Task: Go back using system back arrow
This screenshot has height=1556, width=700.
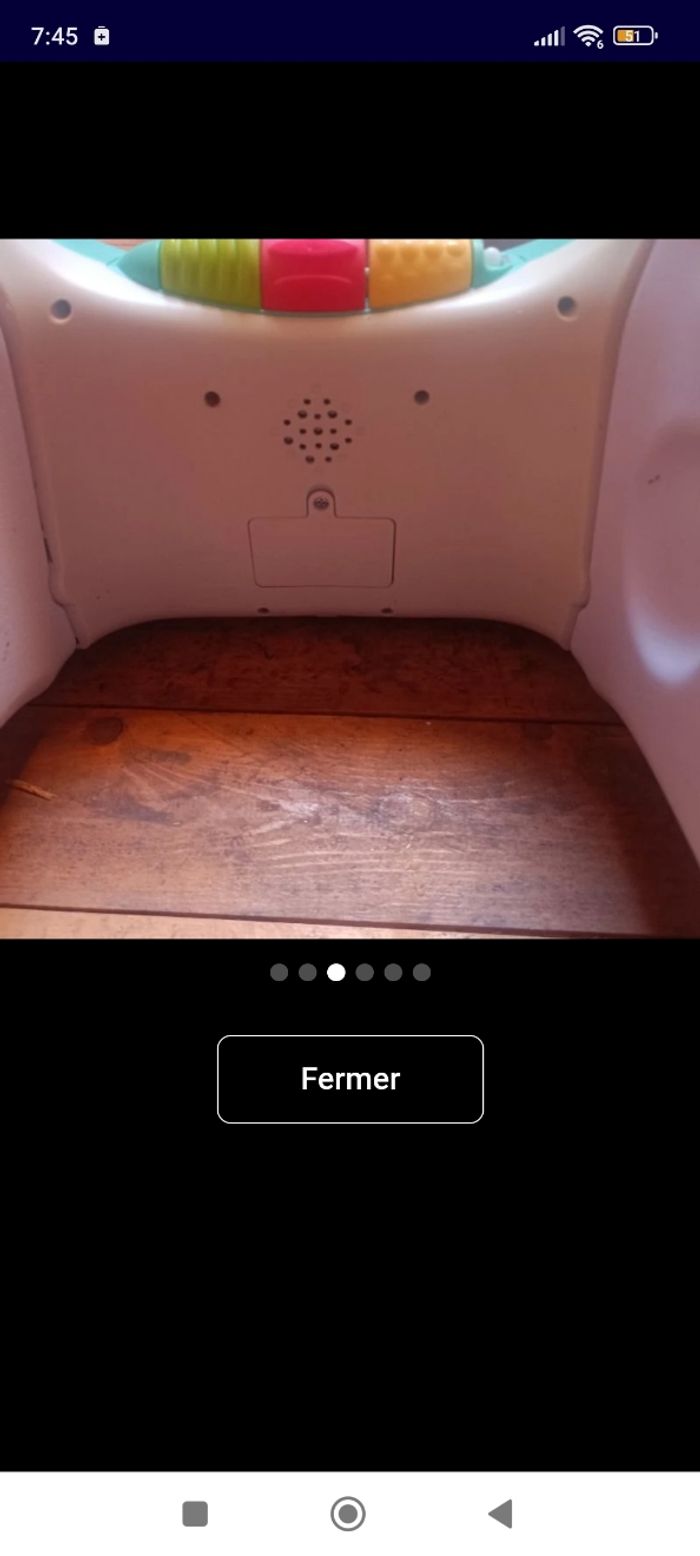Action: click(x=501, y=1514)
